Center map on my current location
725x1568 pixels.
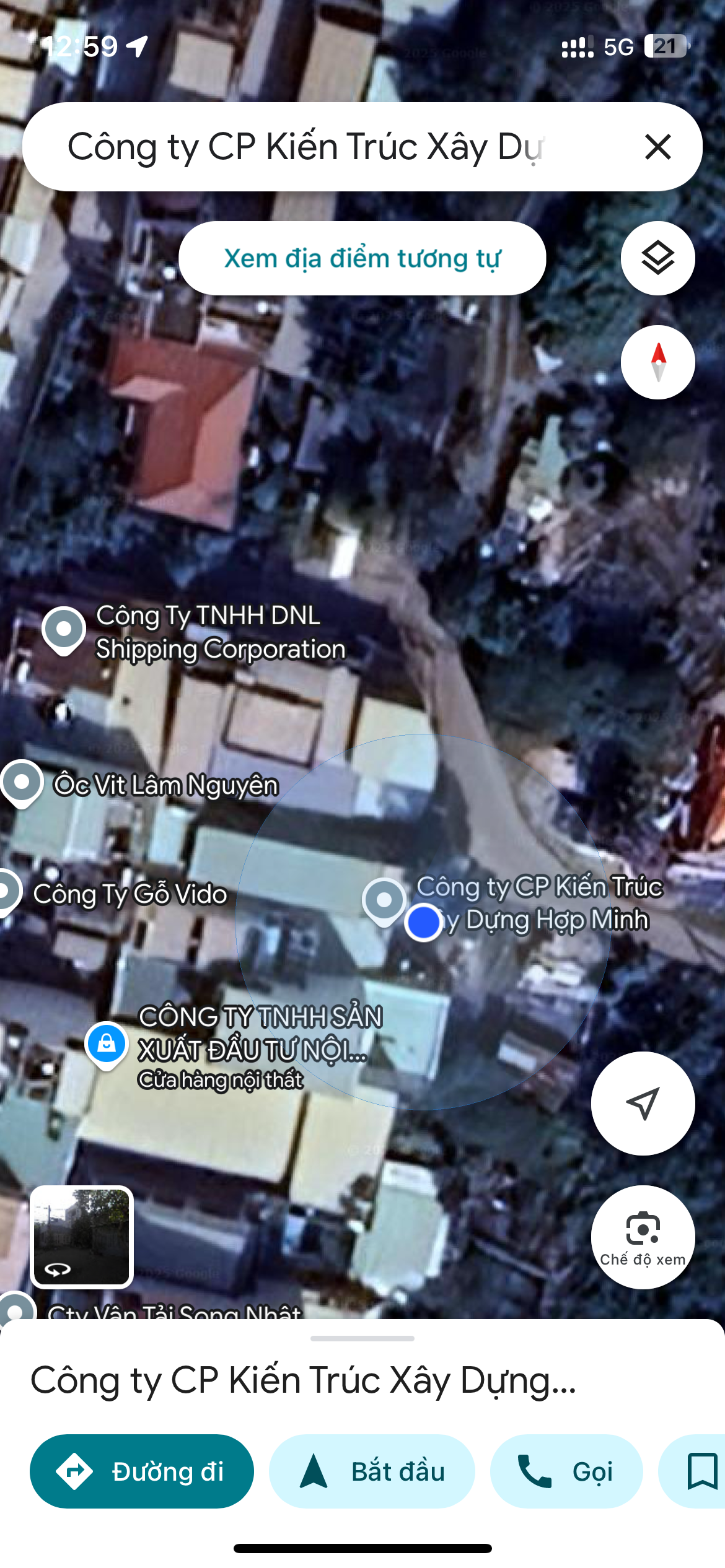643,1103
